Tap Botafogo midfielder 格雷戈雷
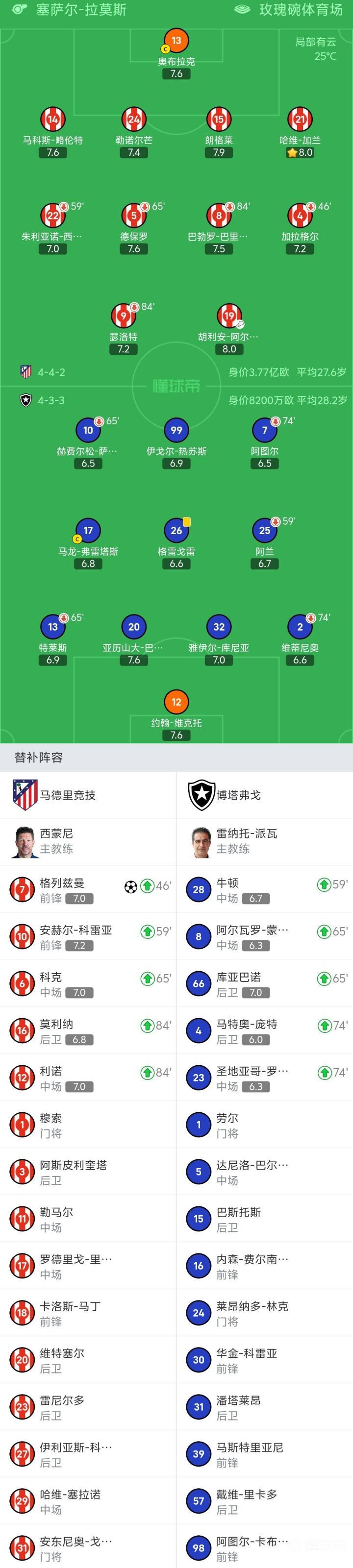353x1568 pixels. click(176, 531)
